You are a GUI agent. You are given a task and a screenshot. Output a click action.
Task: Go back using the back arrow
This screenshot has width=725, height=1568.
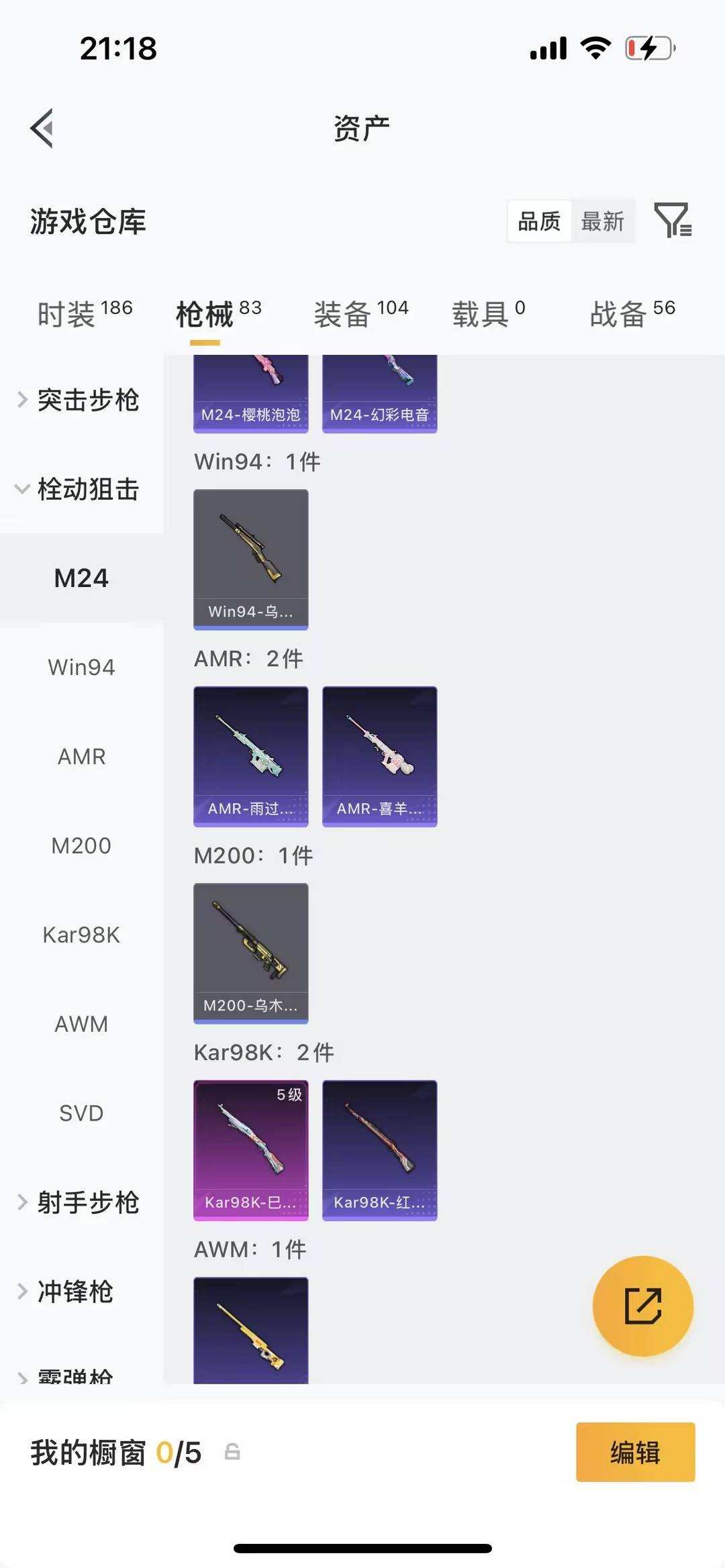(x=42, y=127)
